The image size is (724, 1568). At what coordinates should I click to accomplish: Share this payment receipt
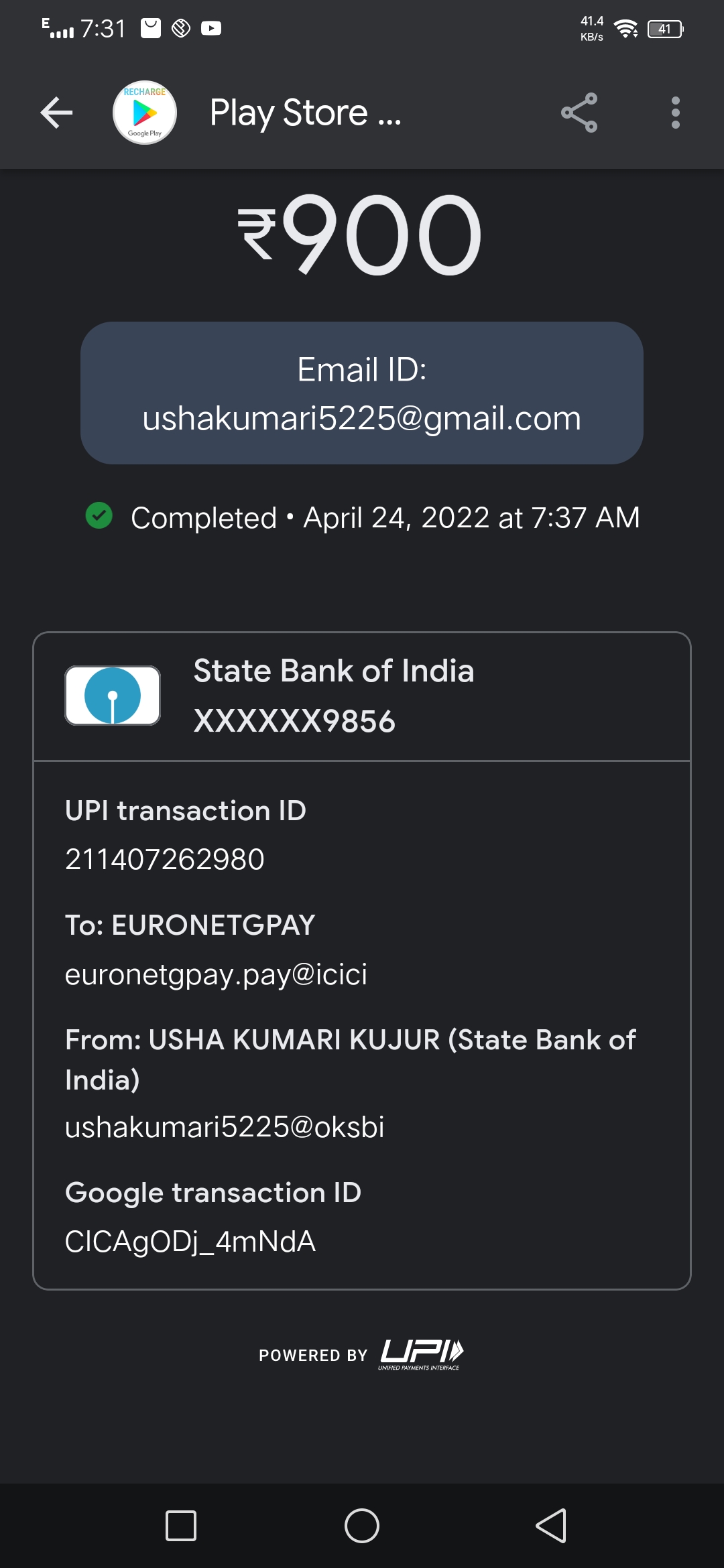click(579, 113)
